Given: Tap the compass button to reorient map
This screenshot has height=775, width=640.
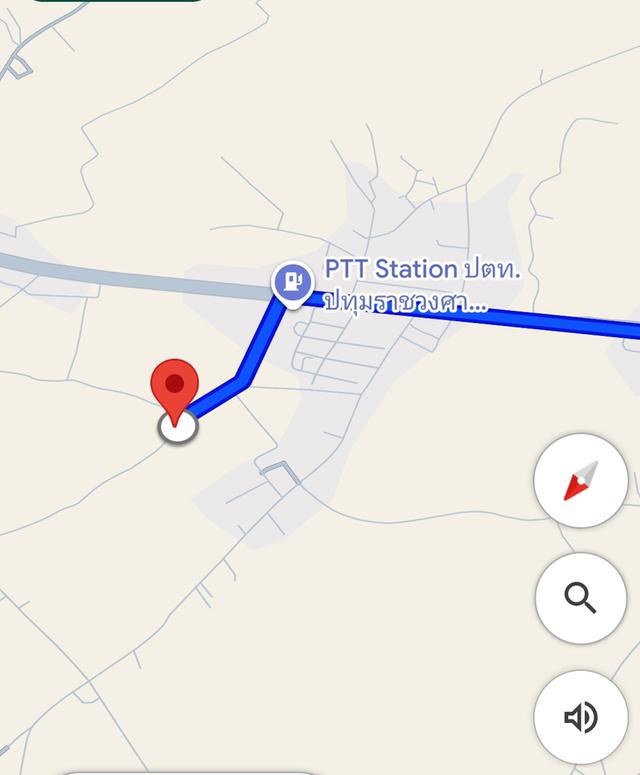Looking at the screenshot, I should (581, 481).
